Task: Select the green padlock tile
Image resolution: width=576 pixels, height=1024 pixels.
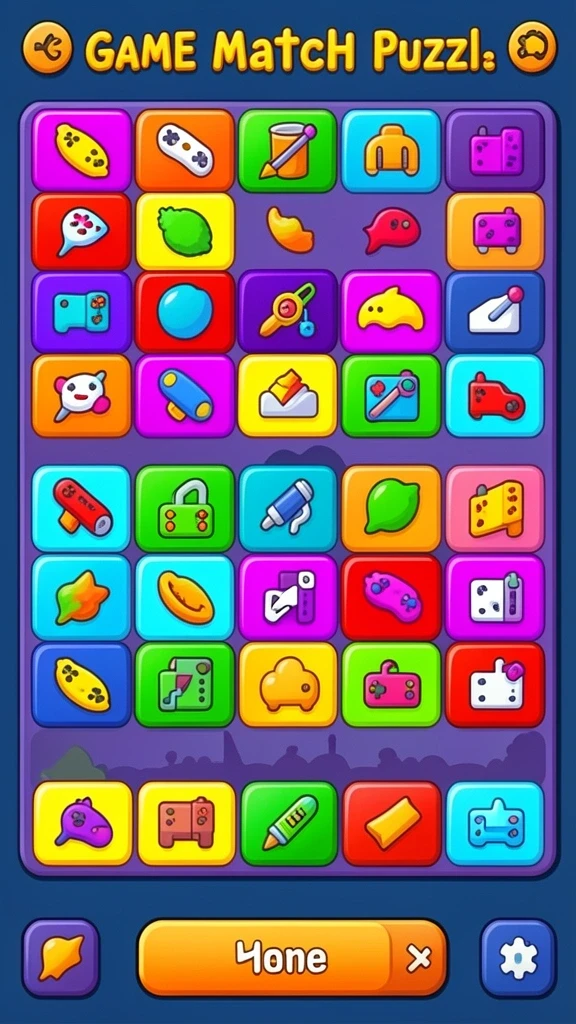Action: coord(185,508)
